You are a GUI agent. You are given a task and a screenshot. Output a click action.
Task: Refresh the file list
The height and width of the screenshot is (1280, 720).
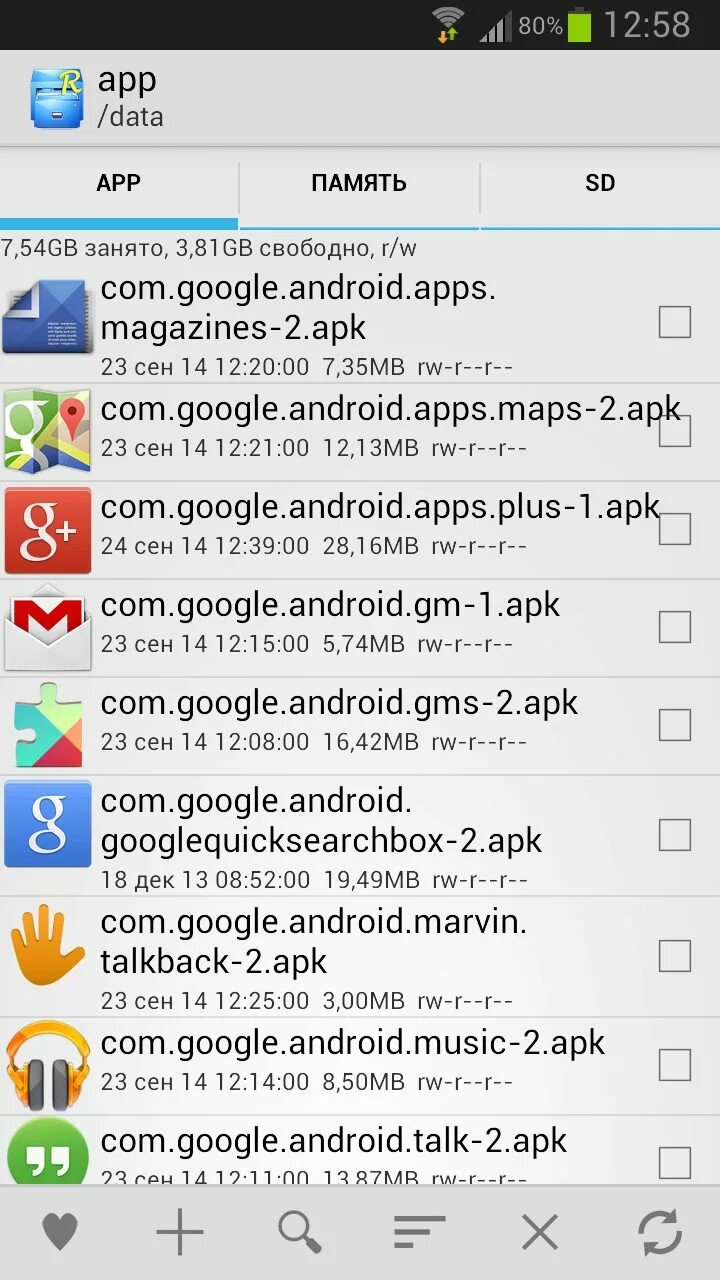pos(660,1232)
